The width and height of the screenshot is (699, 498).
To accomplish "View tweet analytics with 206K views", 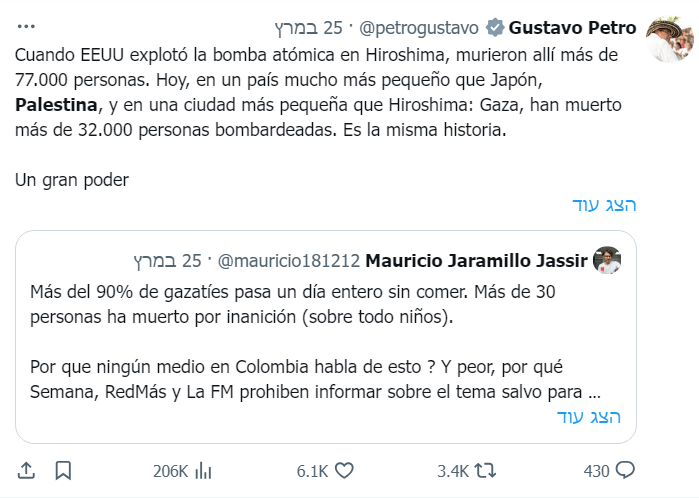I will tap(203, 470).
